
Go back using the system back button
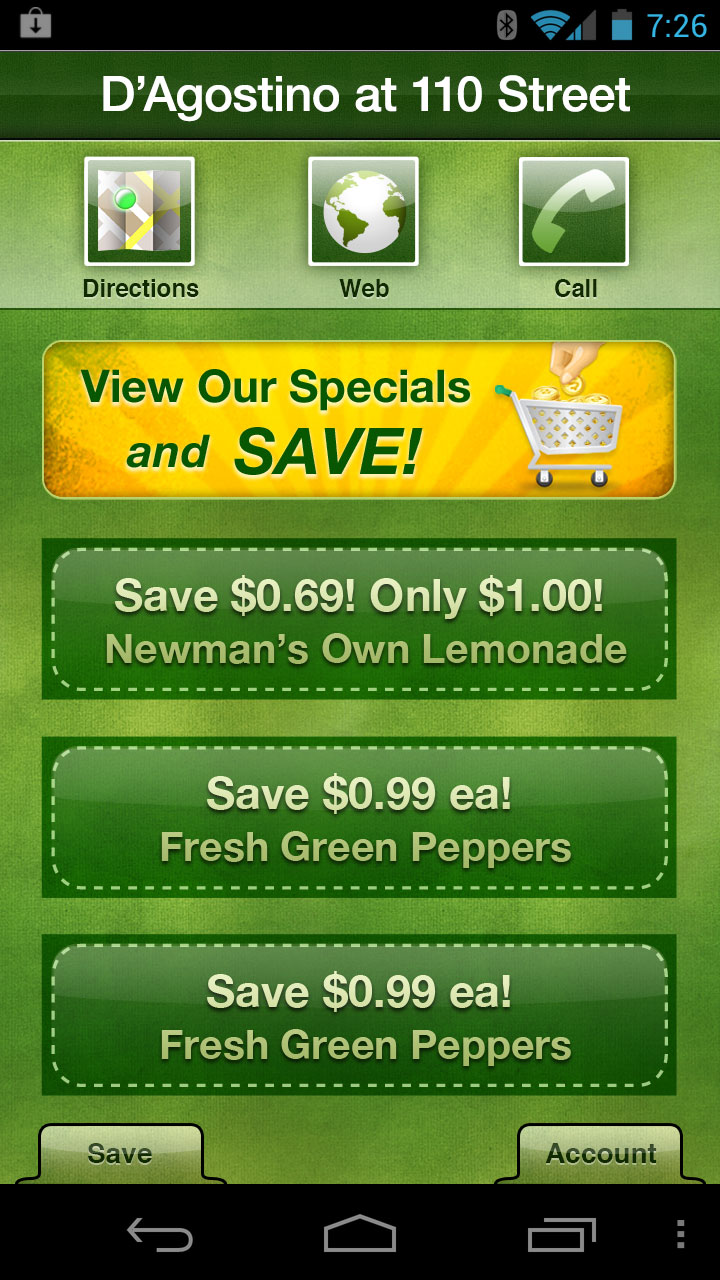point(160,1235)
